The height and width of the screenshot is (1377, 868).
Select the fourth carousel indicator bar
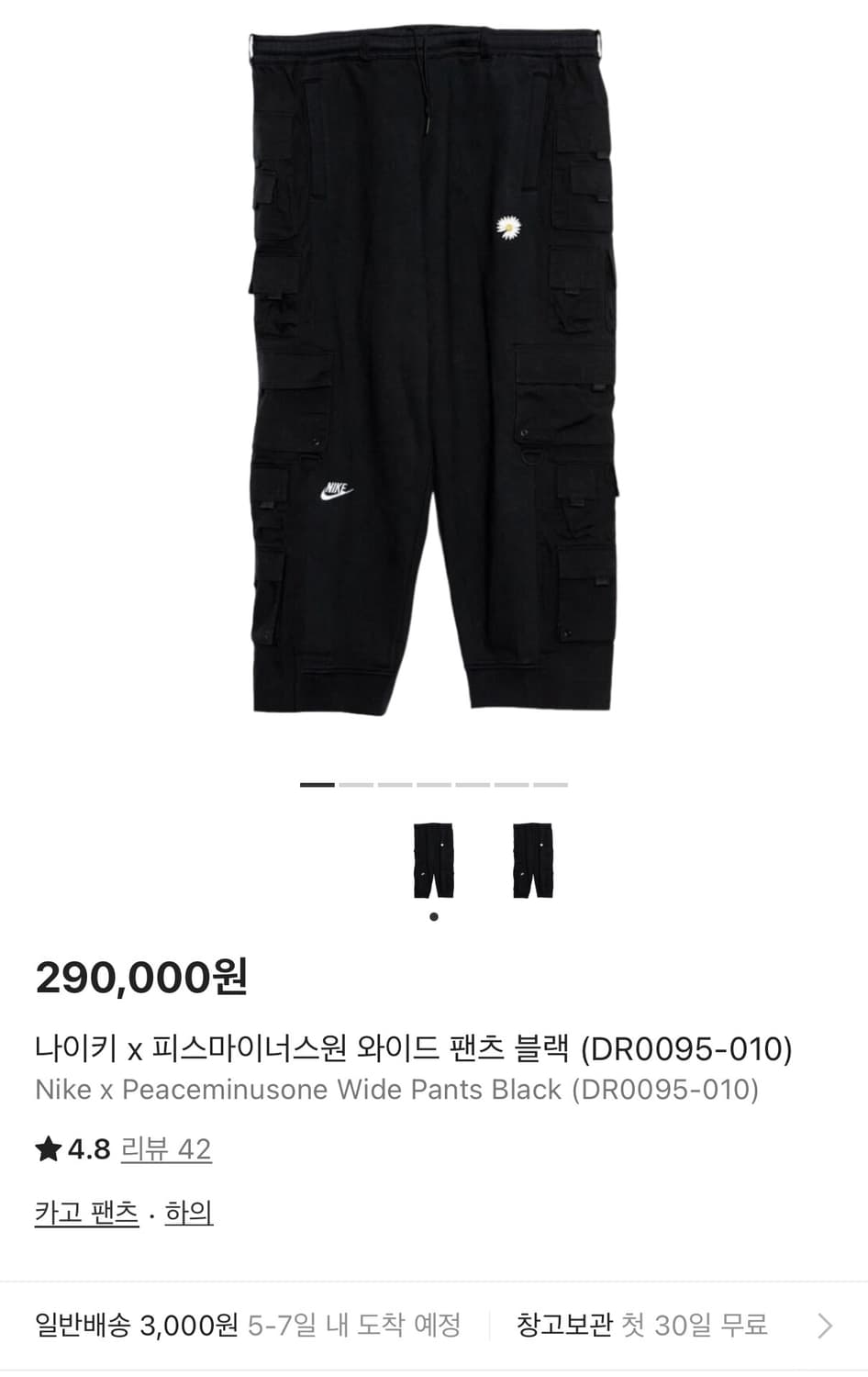point(434,787)
